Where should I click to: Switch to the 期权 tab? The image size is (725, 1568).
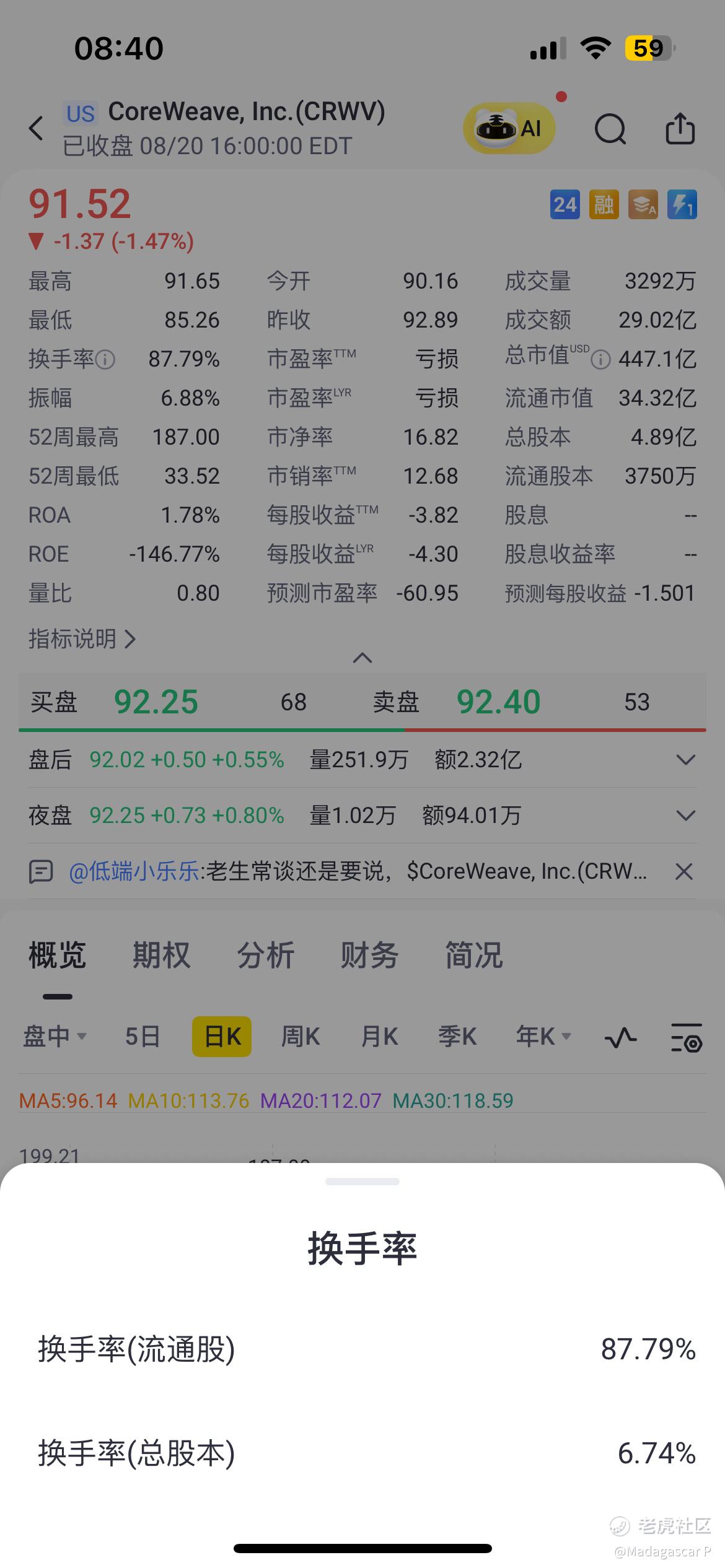161,955
